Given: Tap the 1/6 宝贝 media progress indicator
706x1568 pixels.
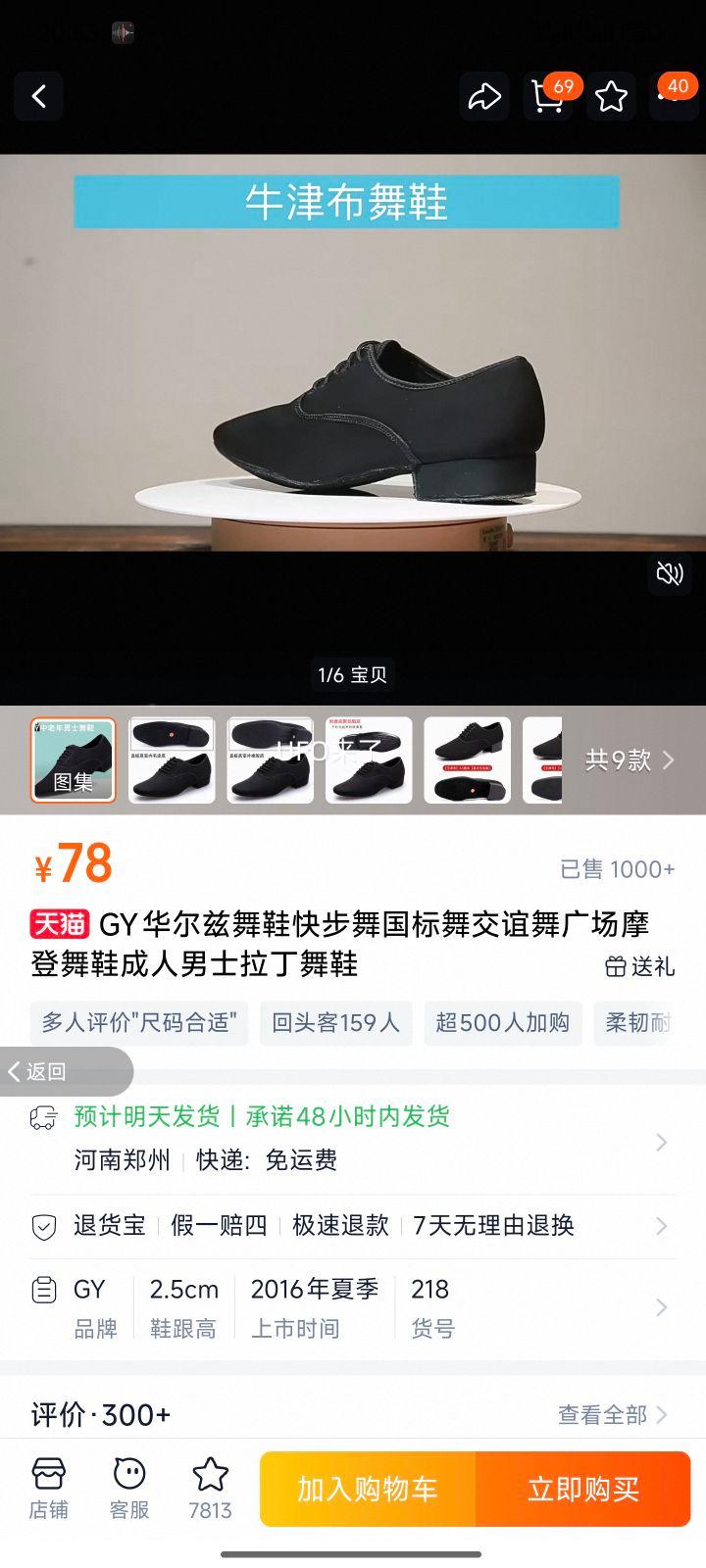Looking at the screenshot, I should (351, 675).
